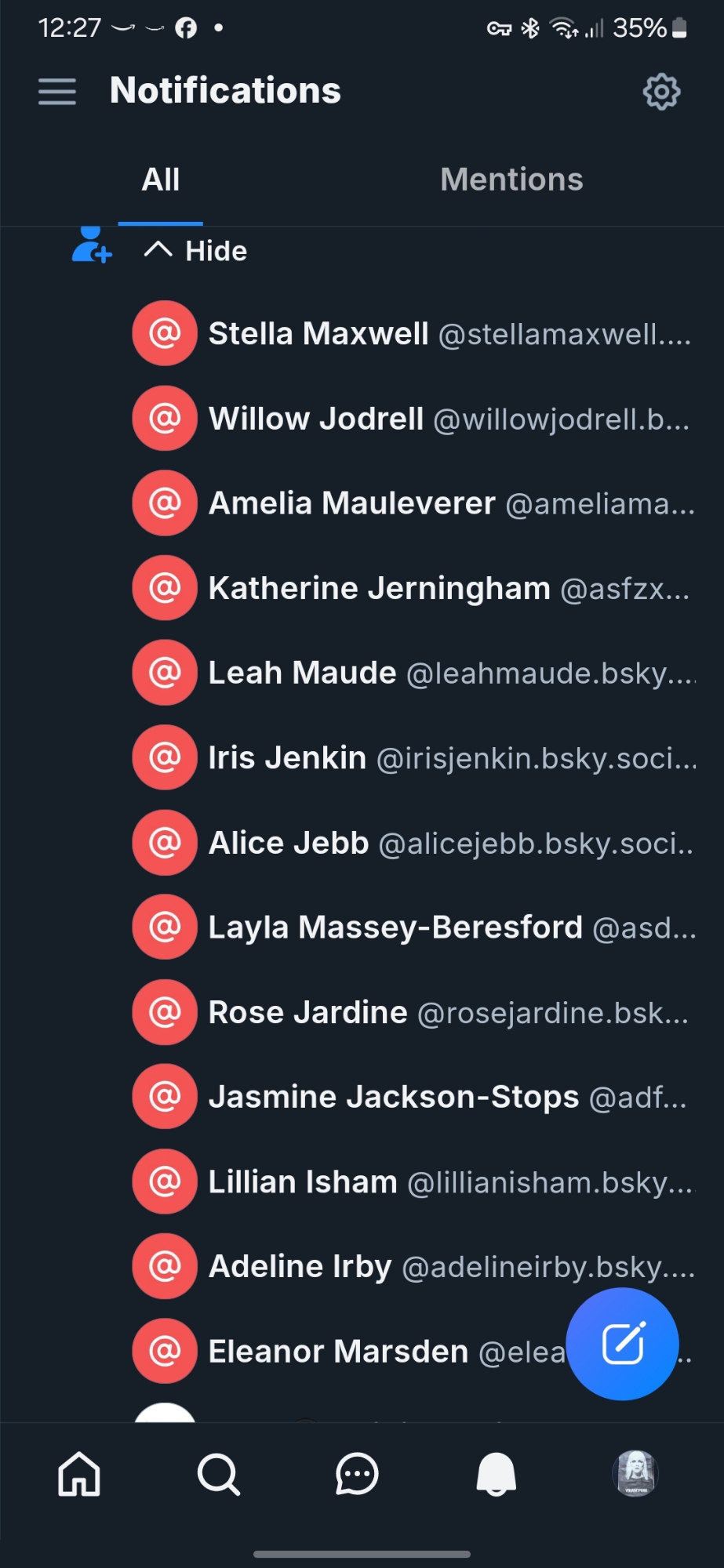724x1568 pixels.
Task: Open Lillian Isham's profile
Action: tap(303, 1181)
